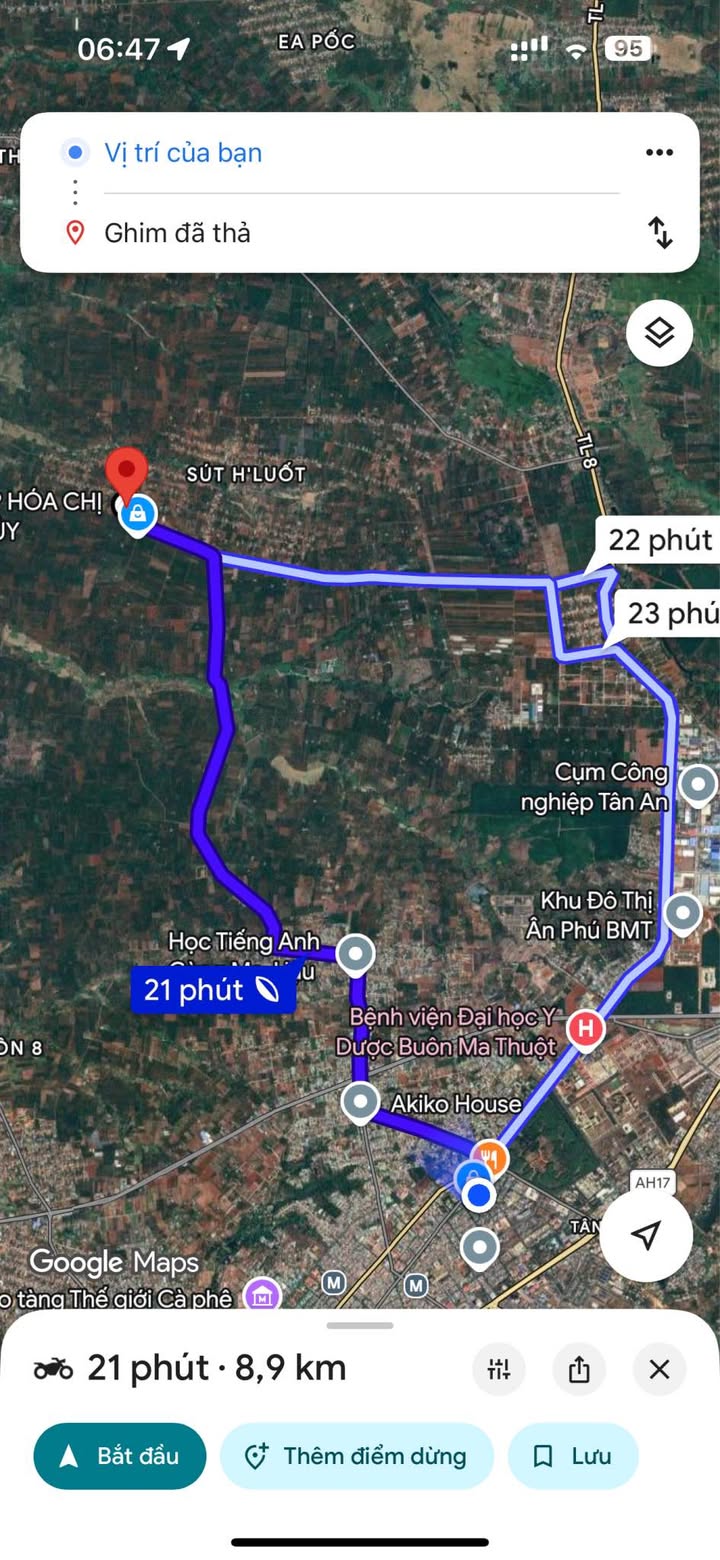Open Cụm Công nghiệp Tân An marker
The height and width of the screenshot is (1560, 720).
697,784
